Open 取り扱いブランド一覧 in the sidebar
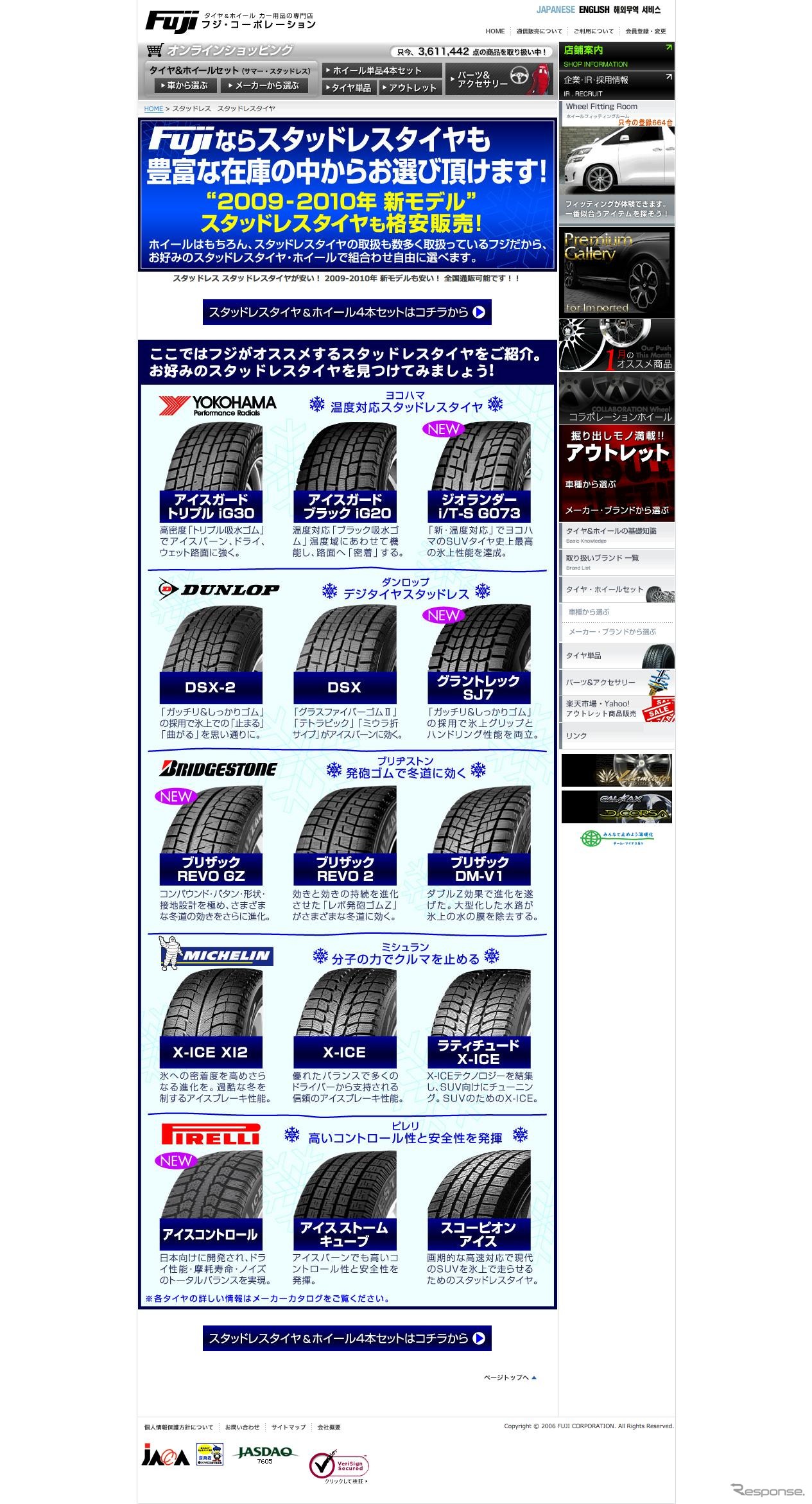 coord(616,561)
